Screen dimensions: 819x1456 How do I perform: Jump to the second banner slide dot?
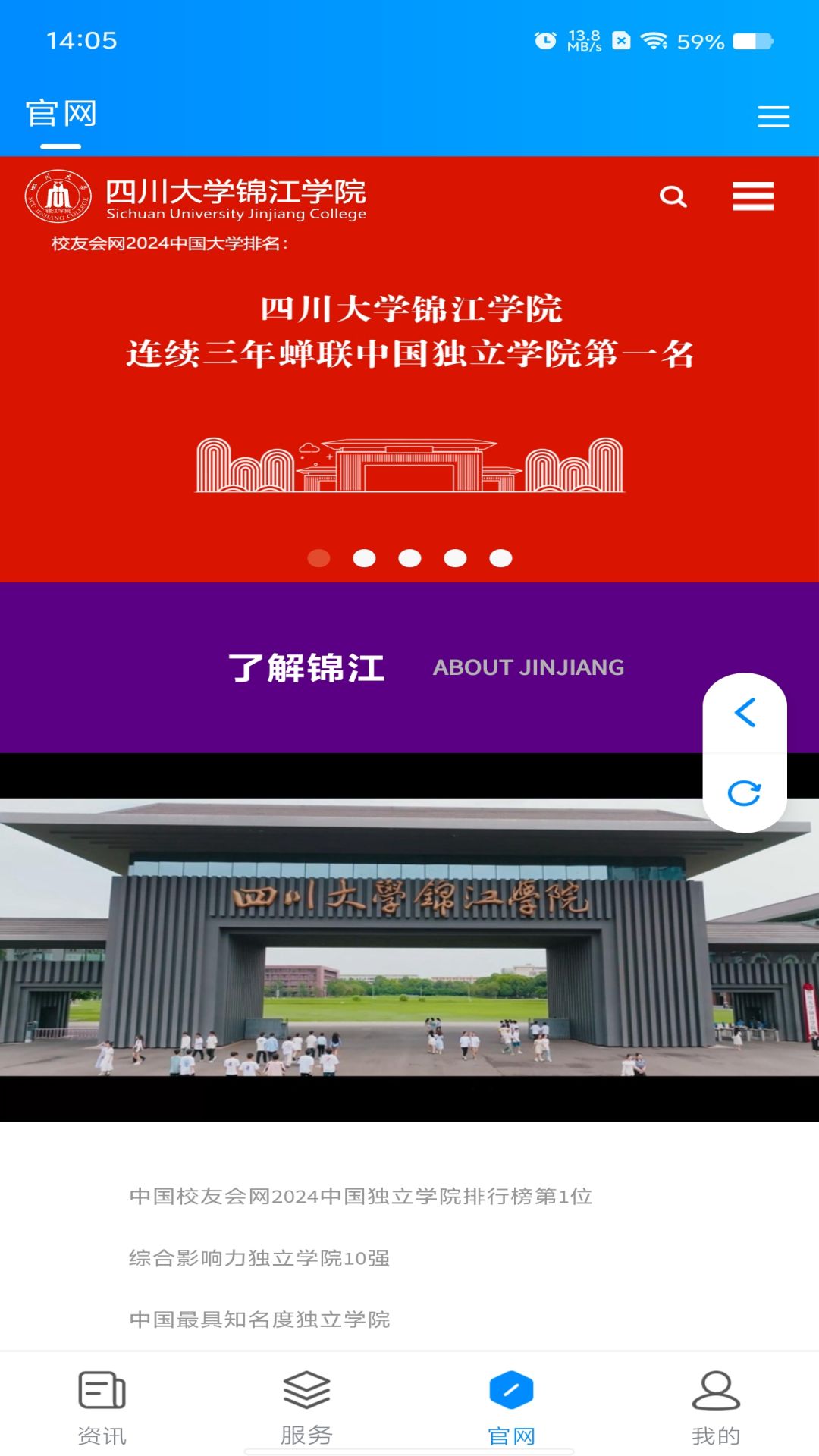364,559
